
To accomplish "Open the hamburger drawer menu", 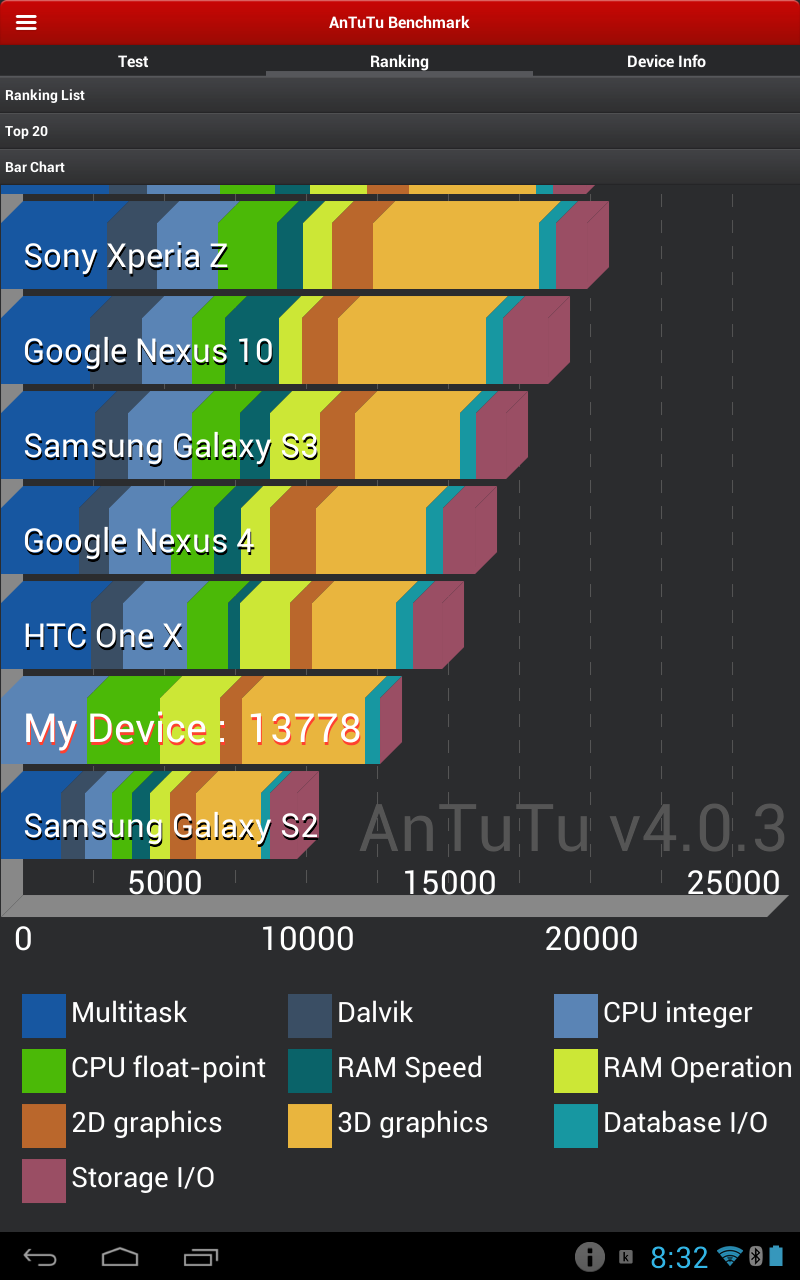I will (x=26, y=22).
